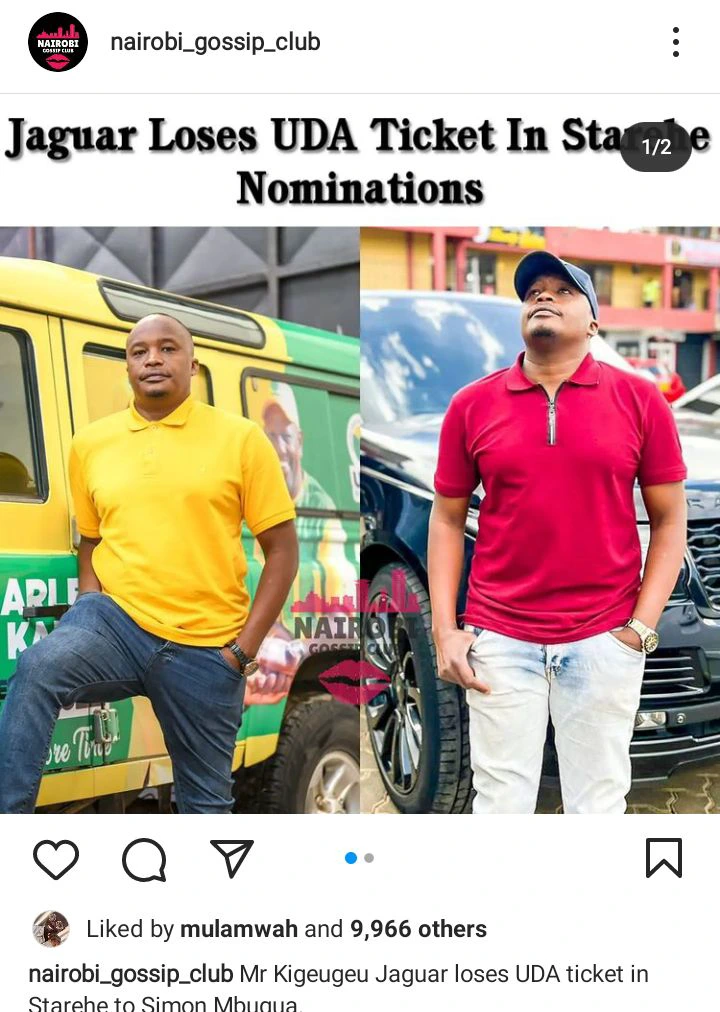Share the post via paper plane icon
The image size is (720, 1012).
[x=232, y=859]
